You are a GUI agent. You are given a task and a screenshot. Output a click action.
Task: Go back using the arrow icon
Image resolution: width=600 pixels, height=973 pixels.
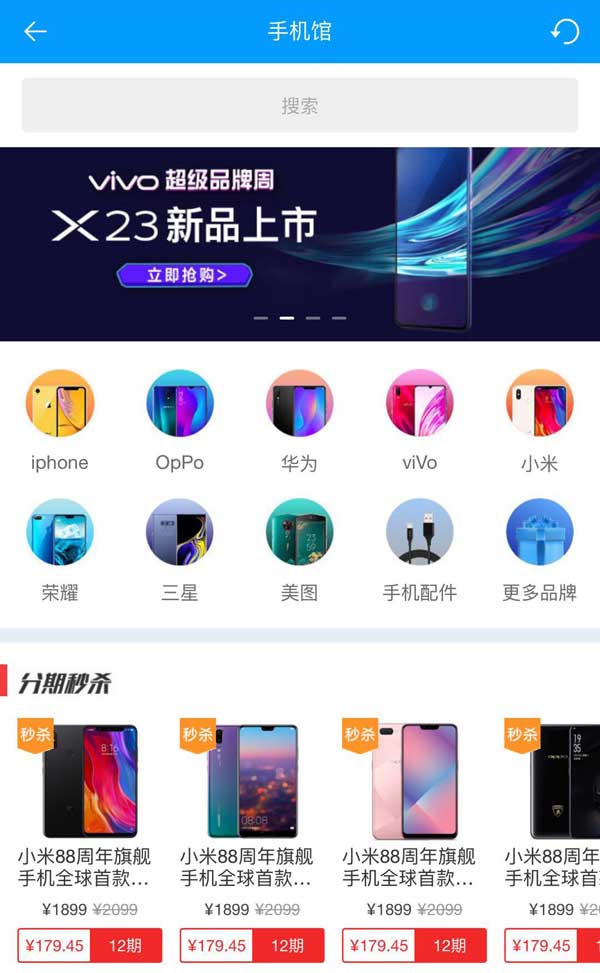(36, 32)
